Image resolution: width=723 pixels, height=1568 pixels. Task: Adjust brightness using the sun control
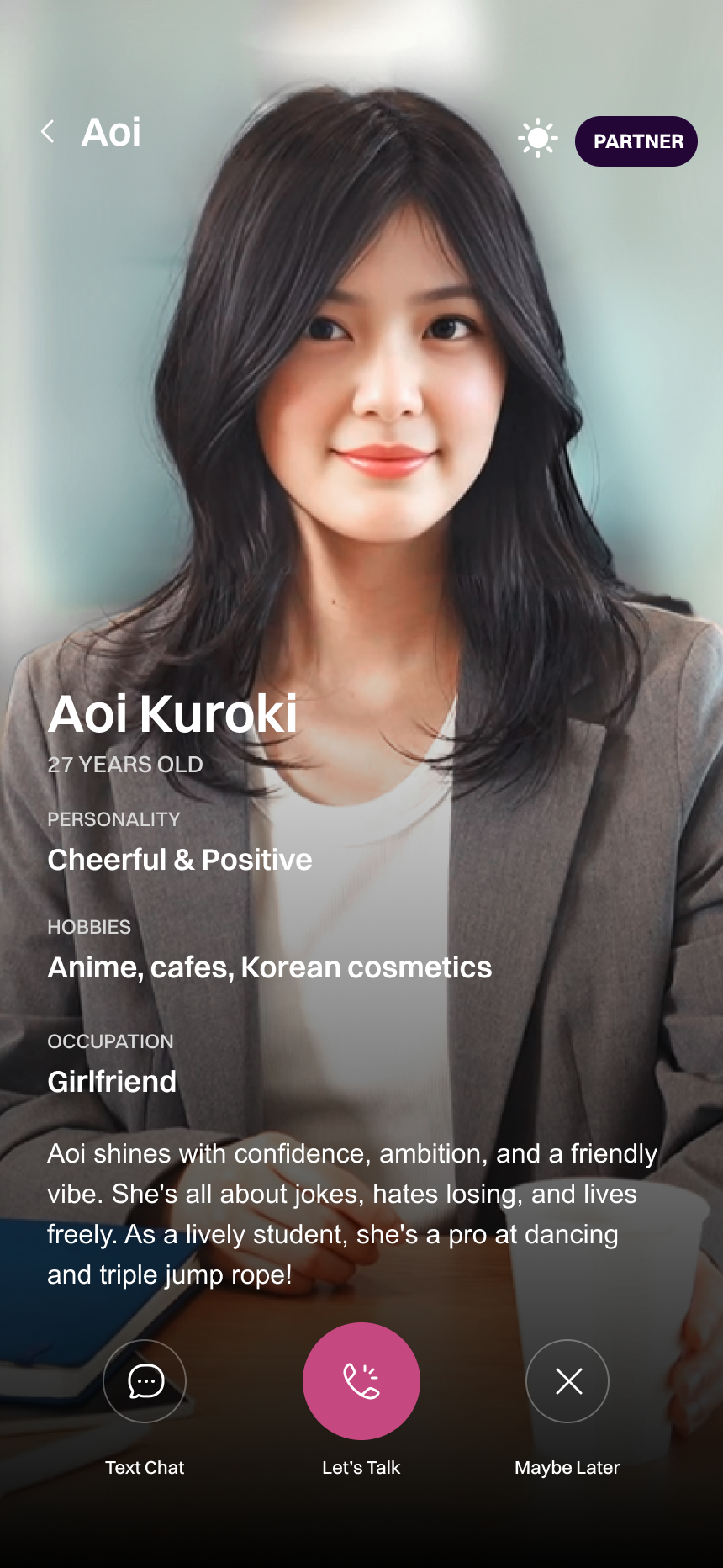[x=538, y=137]
